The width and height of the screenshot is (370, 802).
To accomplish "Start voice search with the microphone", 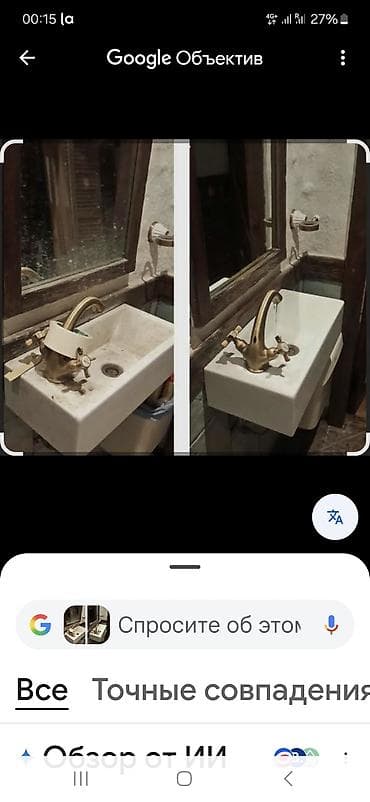I will [332, 625].
